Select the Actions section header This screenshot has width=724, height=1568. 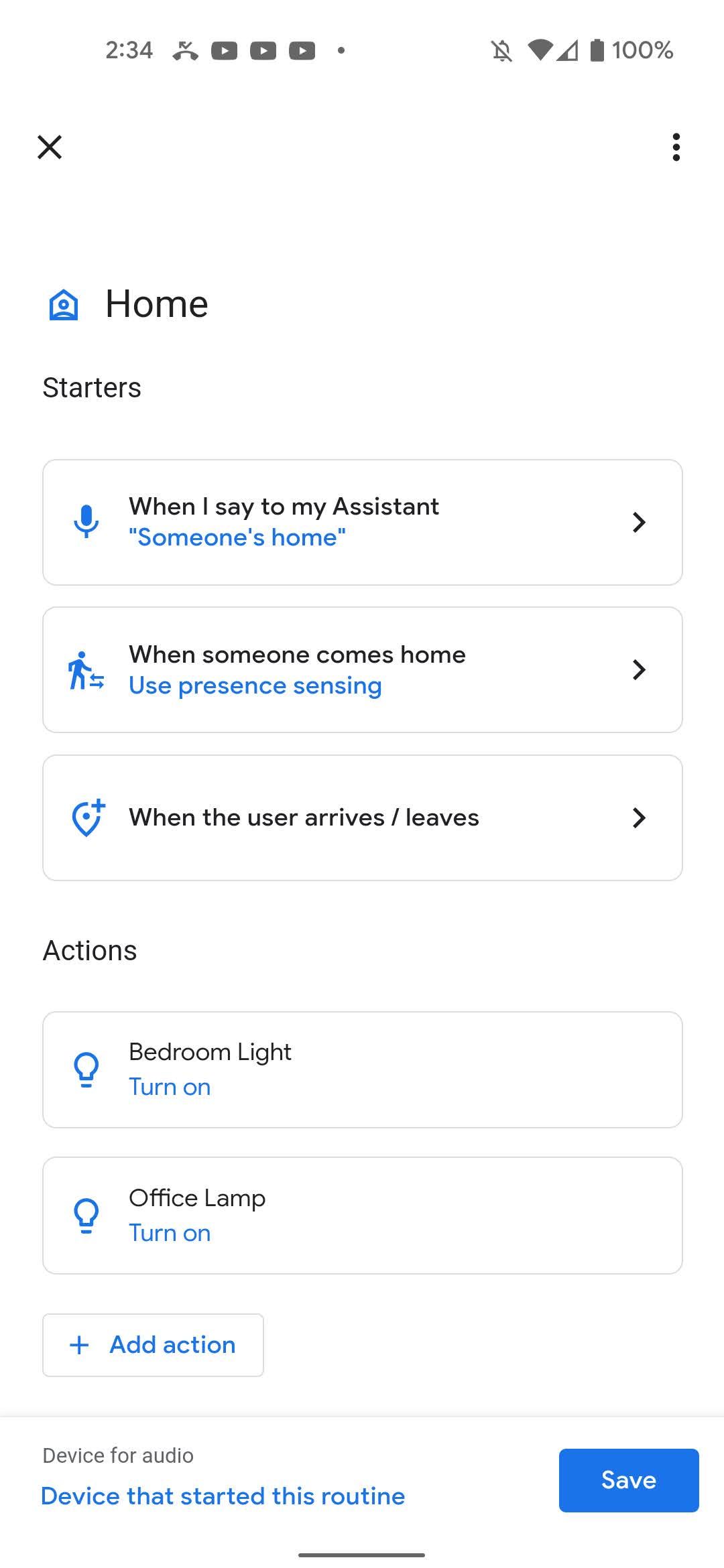click(x=89, y=950)
